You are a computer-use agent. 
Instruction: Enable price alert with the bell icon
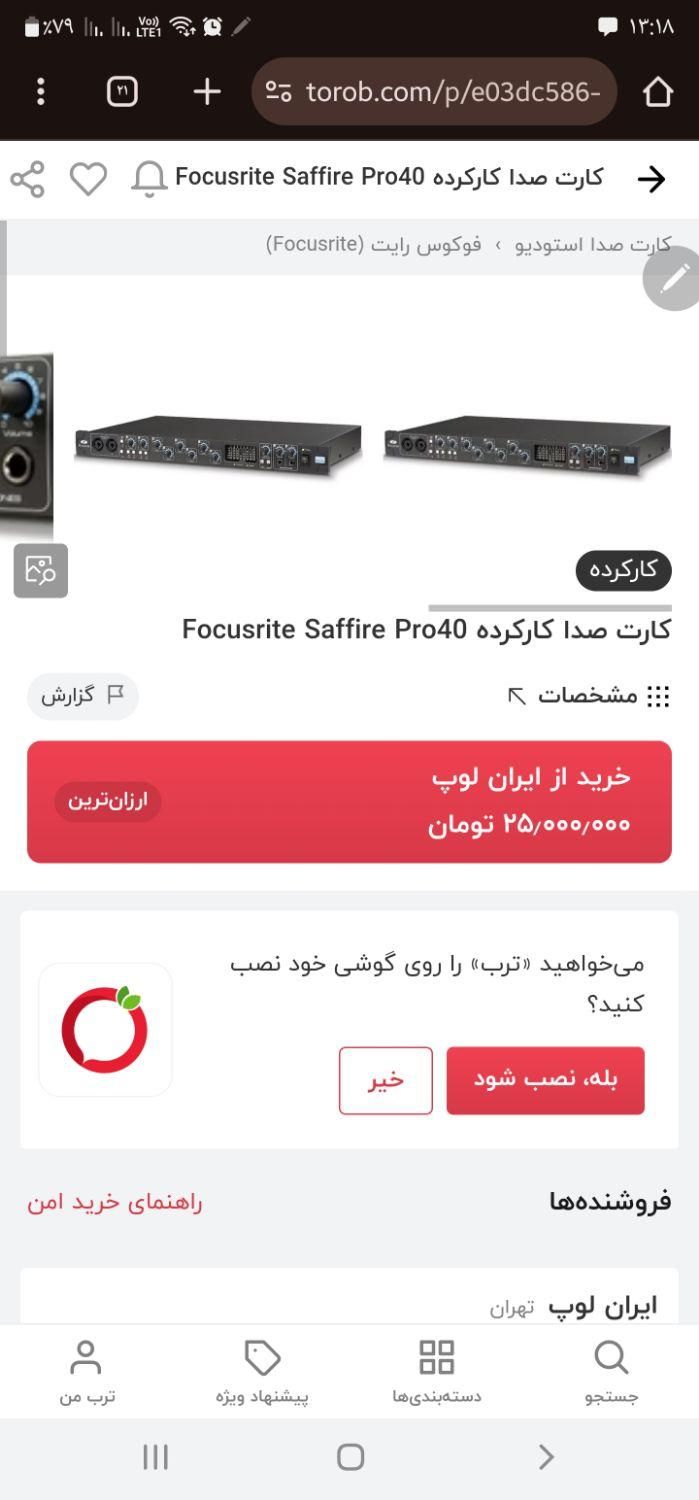point(149,180)
